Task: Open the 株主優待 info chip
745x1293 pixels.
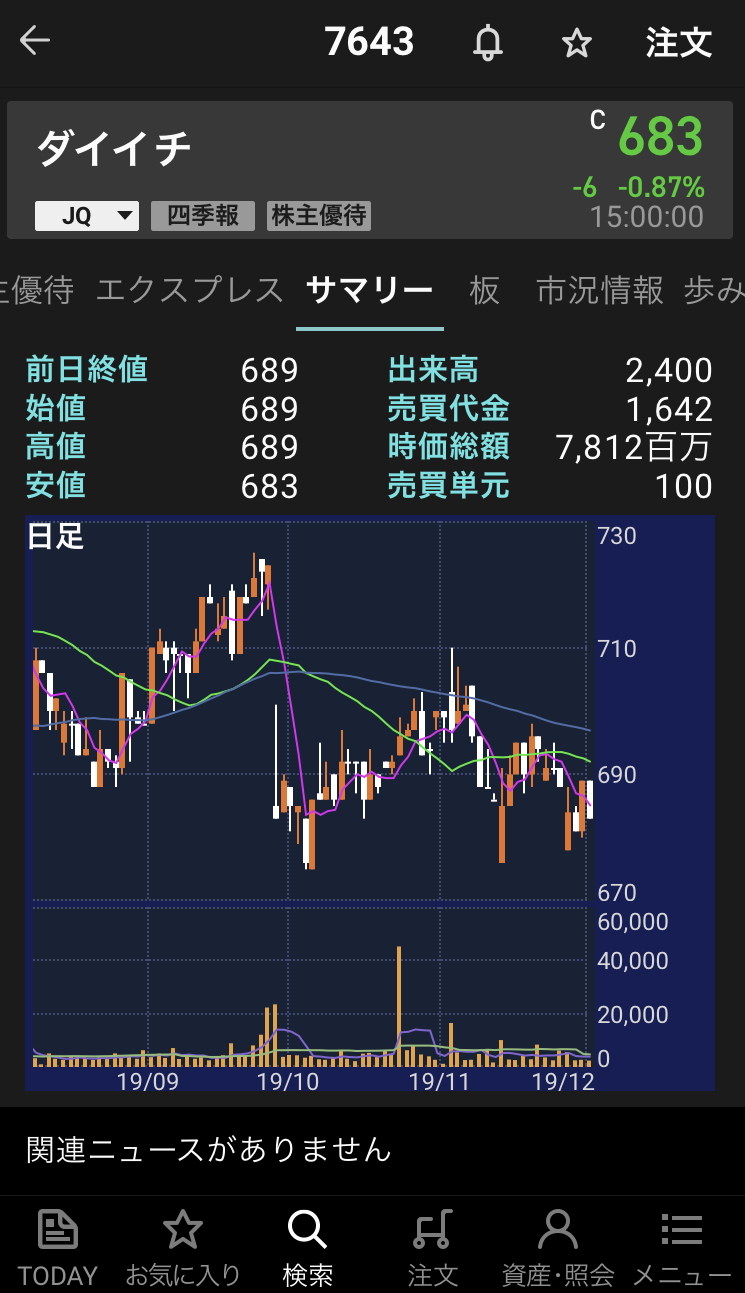Action: click(319, 216)
